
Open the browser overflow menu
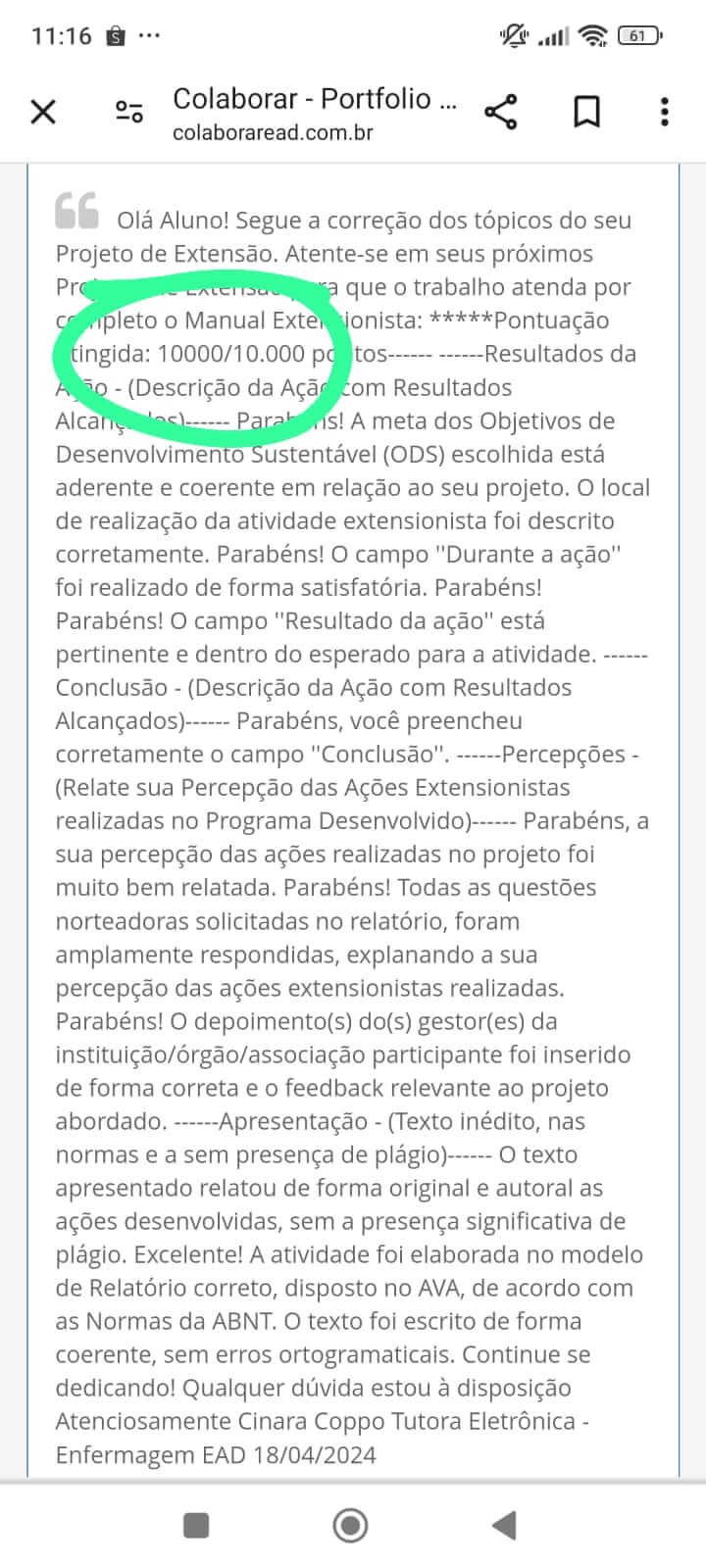[665, 112]
